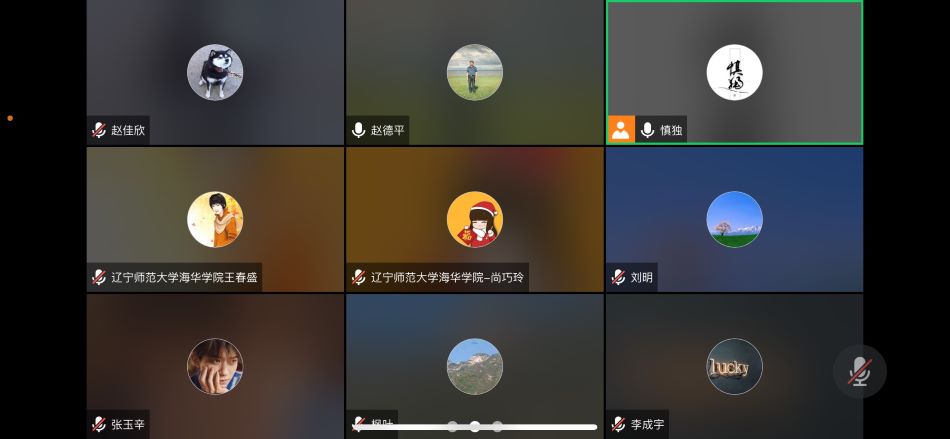Select 李成宇's participant tile
Viewport: 950px width, 439px height.
pos(734,366)
